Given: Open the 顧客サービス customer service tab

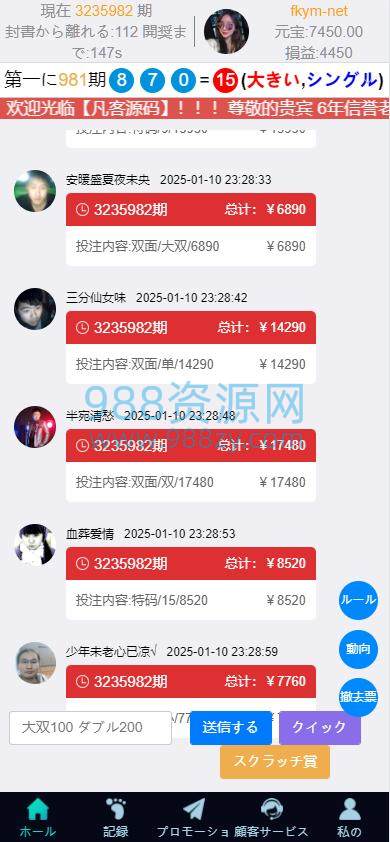Looking at the screenshot, I should pyautogui.click(x=272, y=818).
